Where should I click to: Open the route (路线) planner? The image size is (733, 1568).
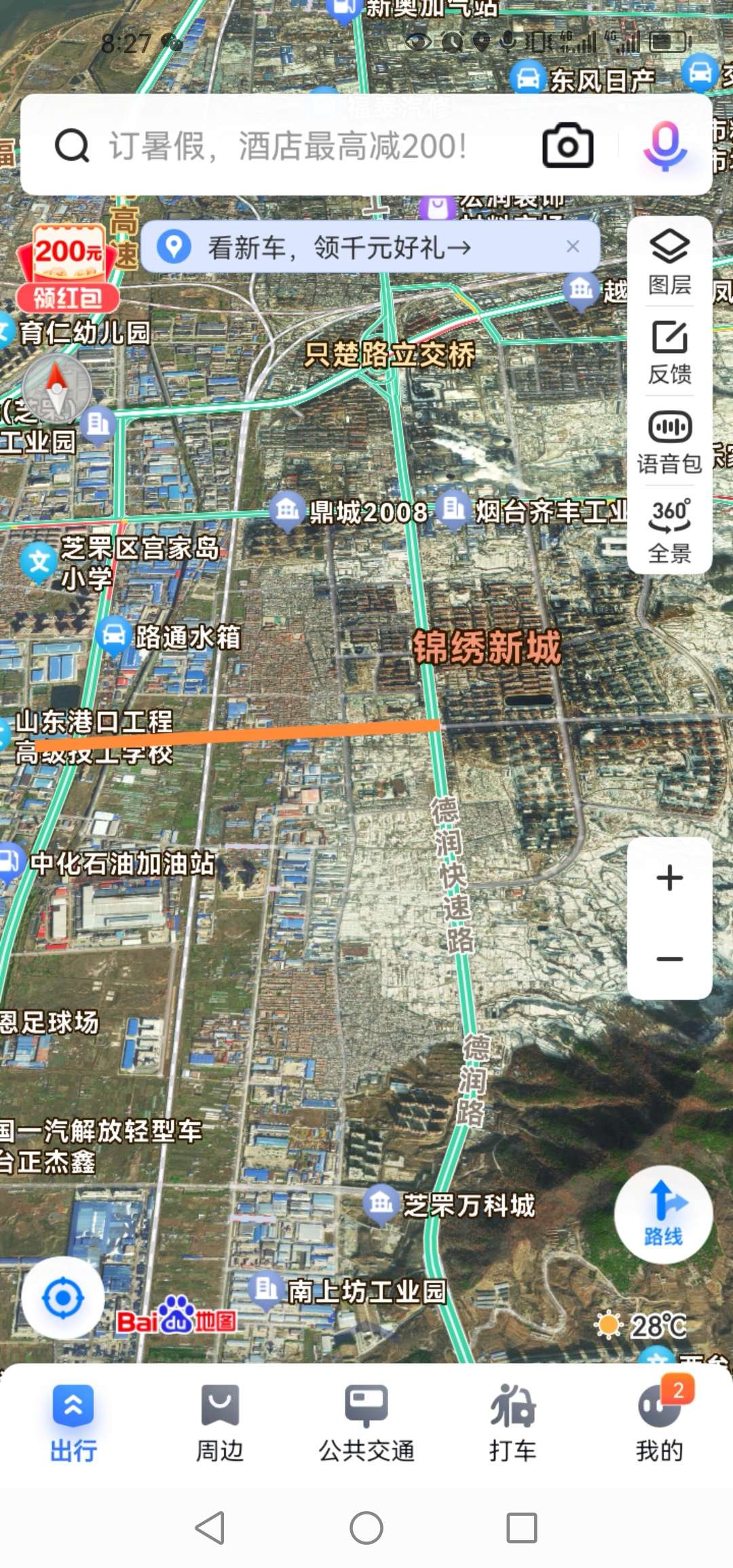tap(663, 1214)
